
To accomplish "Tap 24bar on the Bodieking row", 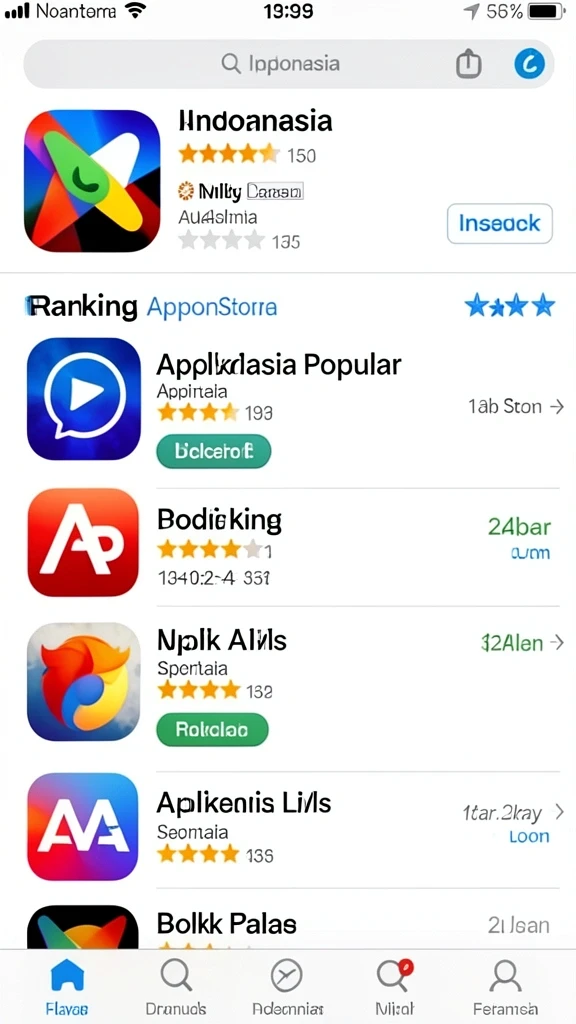I will click(519, 526).
